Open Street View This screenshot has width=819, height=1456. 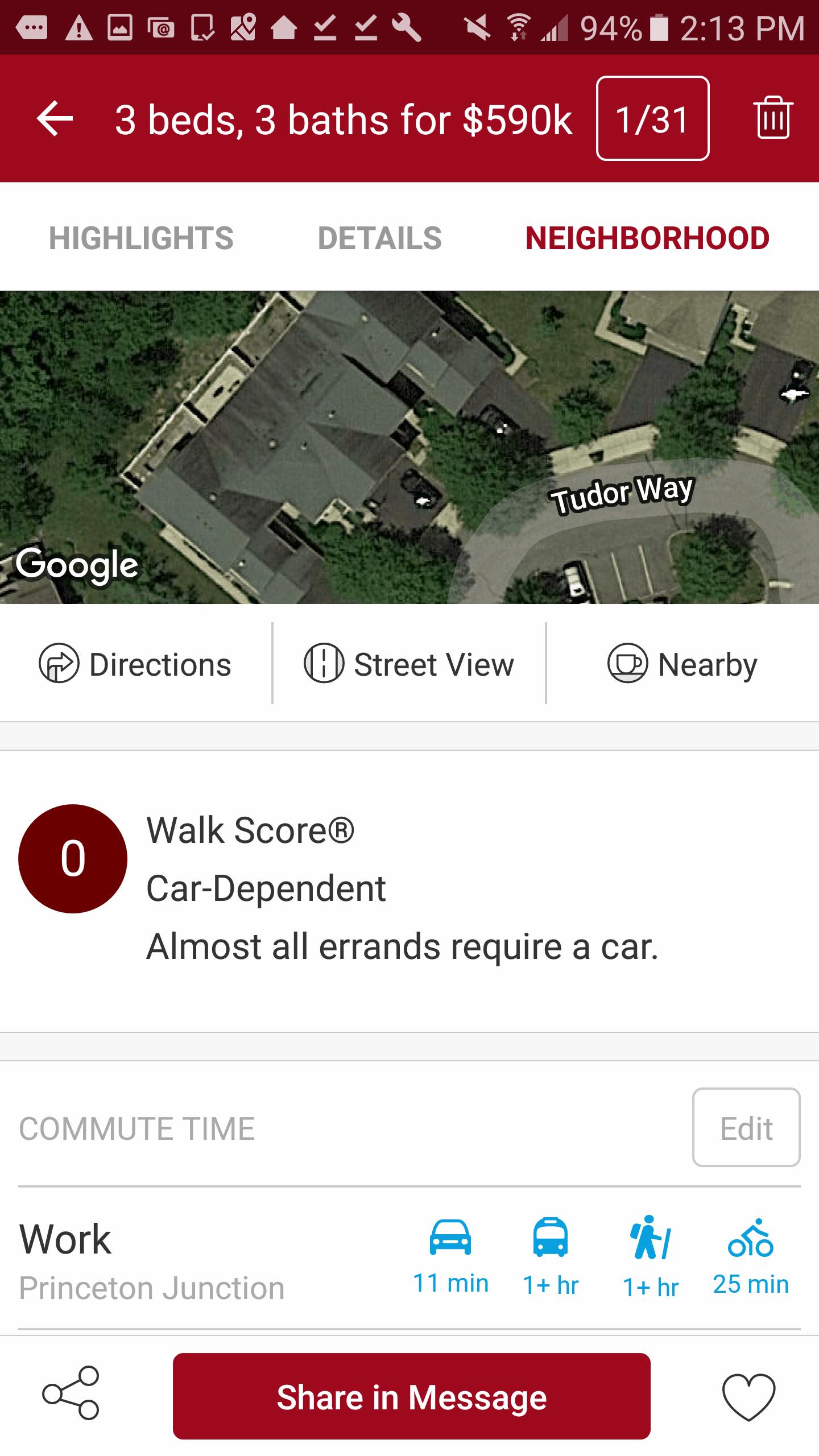409,664
